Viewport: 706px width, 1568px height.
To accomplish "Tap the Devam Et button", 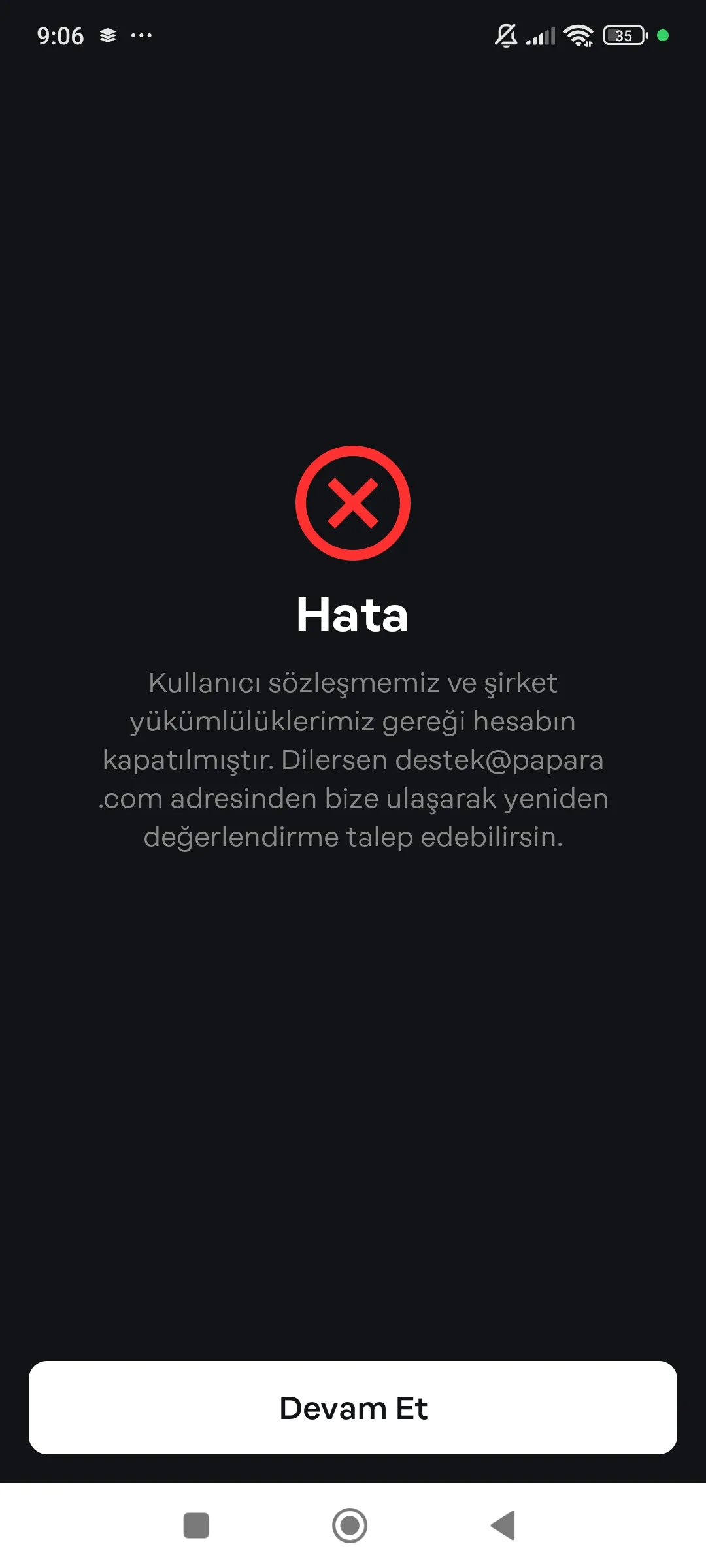I will pyautogui.click(x=353, y=1407).
